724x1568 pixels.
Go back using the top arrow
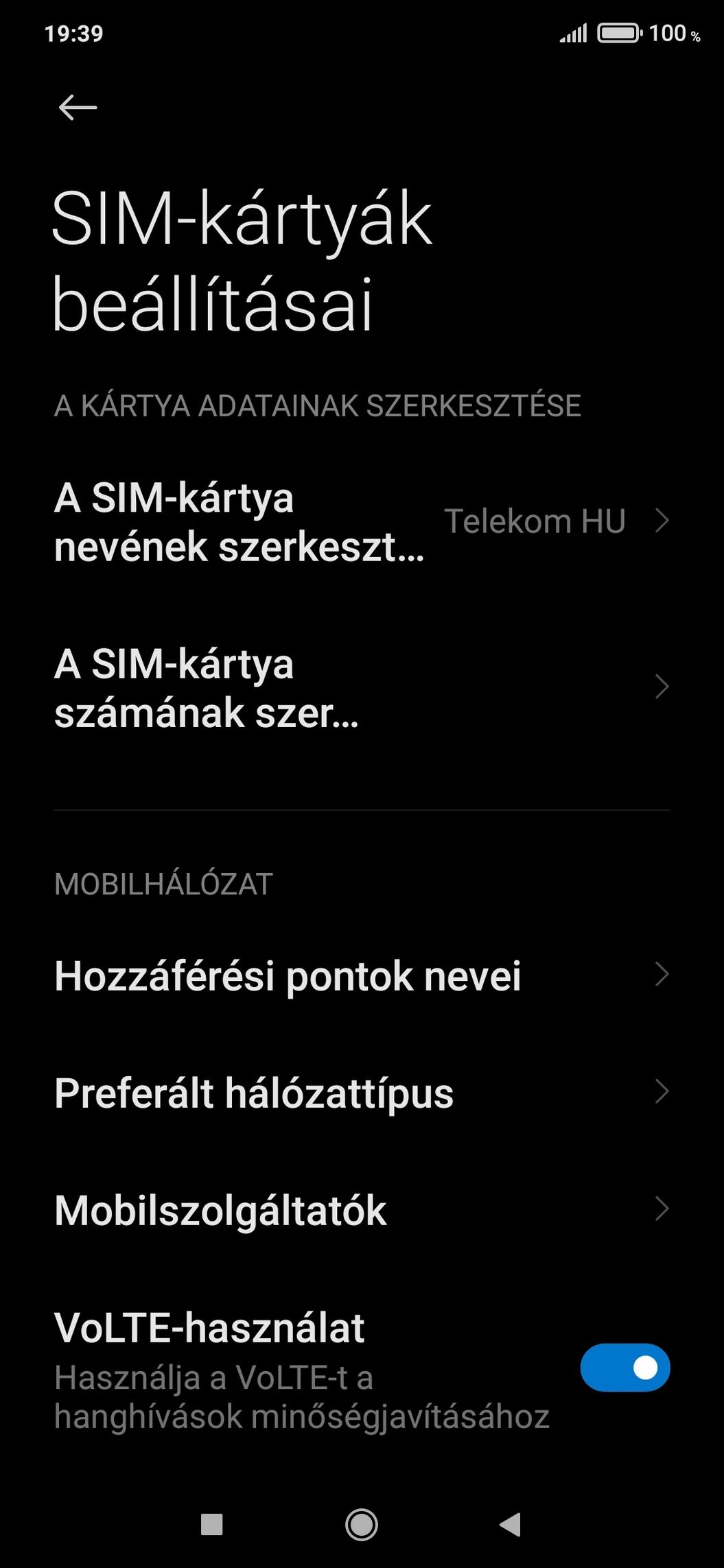tap(78, 108)
